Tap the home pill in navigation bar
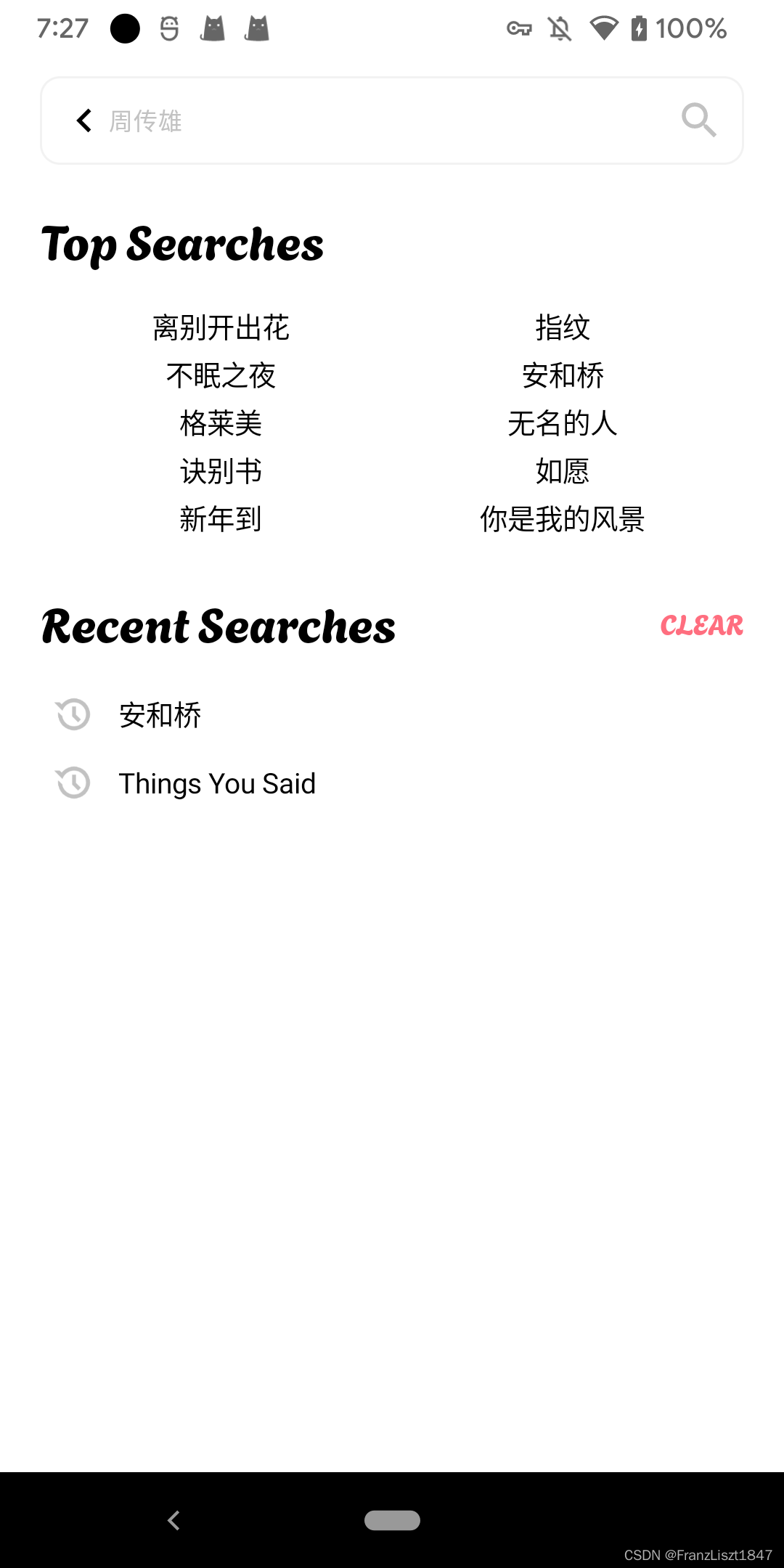Image resolution: width=784 pixels, height=1568 pixels. [x=392, y=1520]
